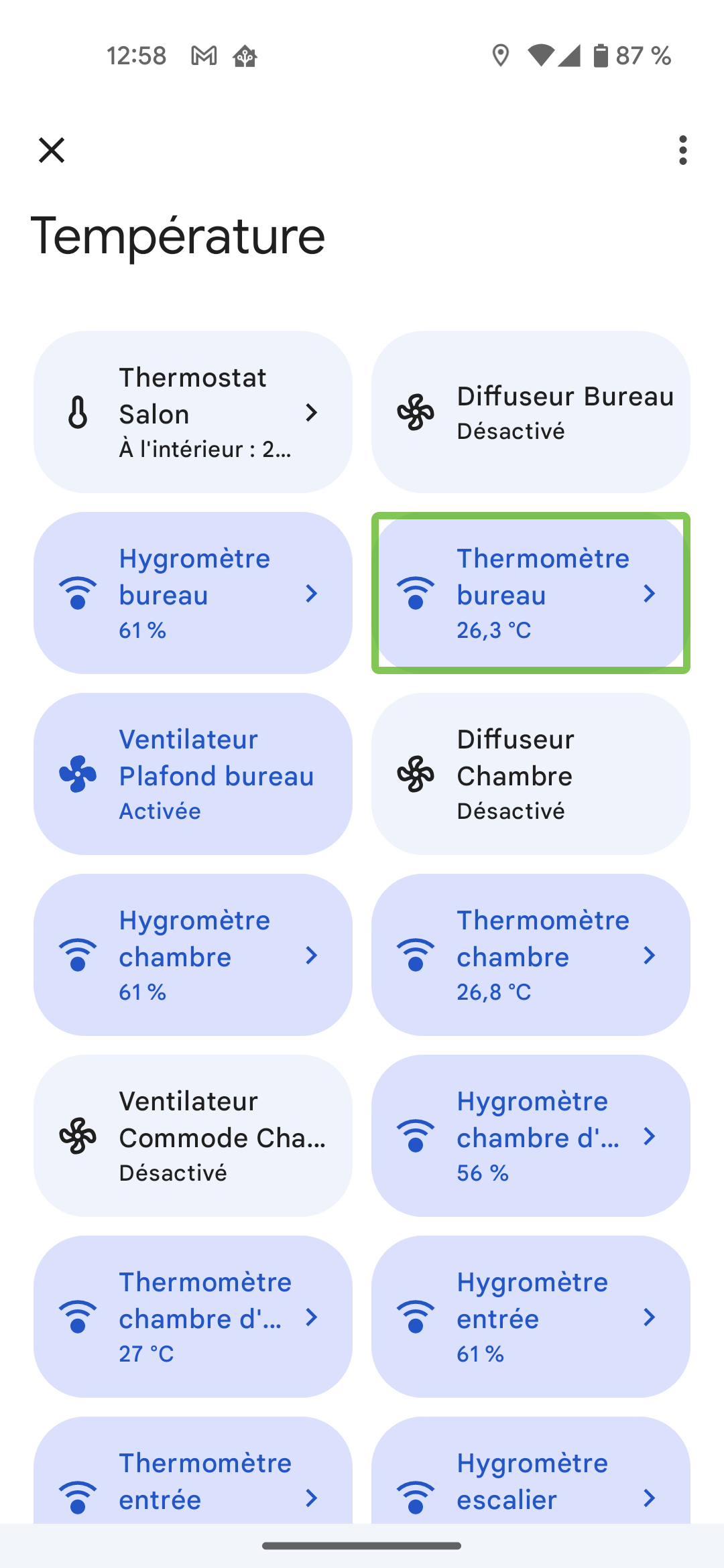Select the Thermomètre bureau tile
724x1568 pixels.
(530, 593)
